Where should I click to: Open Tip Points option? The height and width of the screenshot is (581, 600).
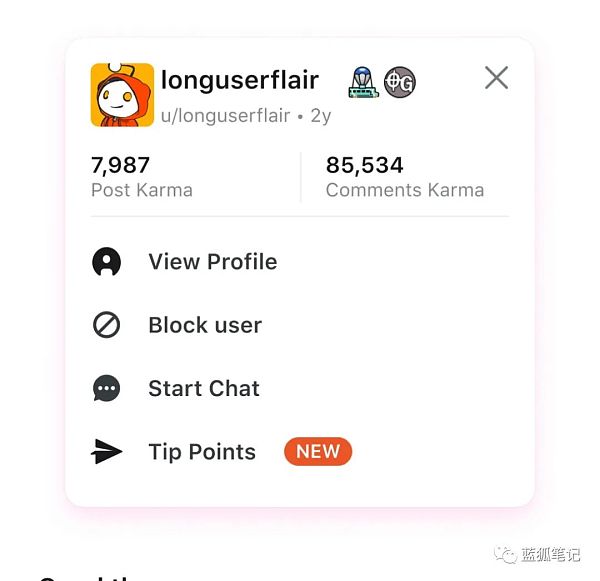tap(202, 452)
